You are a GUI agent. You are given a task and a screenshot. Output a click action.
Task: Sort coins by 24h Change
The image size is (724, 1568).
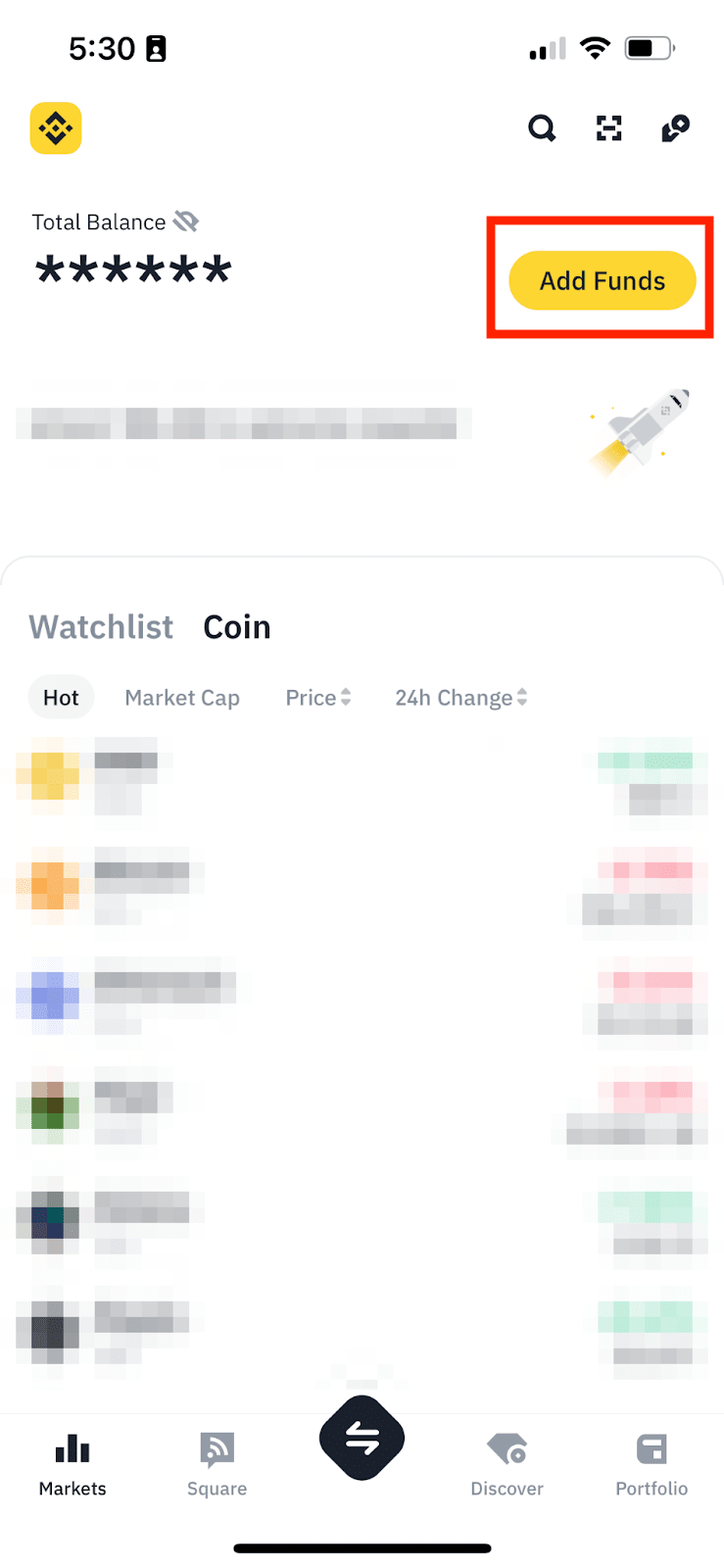click(x=460, y=698)
